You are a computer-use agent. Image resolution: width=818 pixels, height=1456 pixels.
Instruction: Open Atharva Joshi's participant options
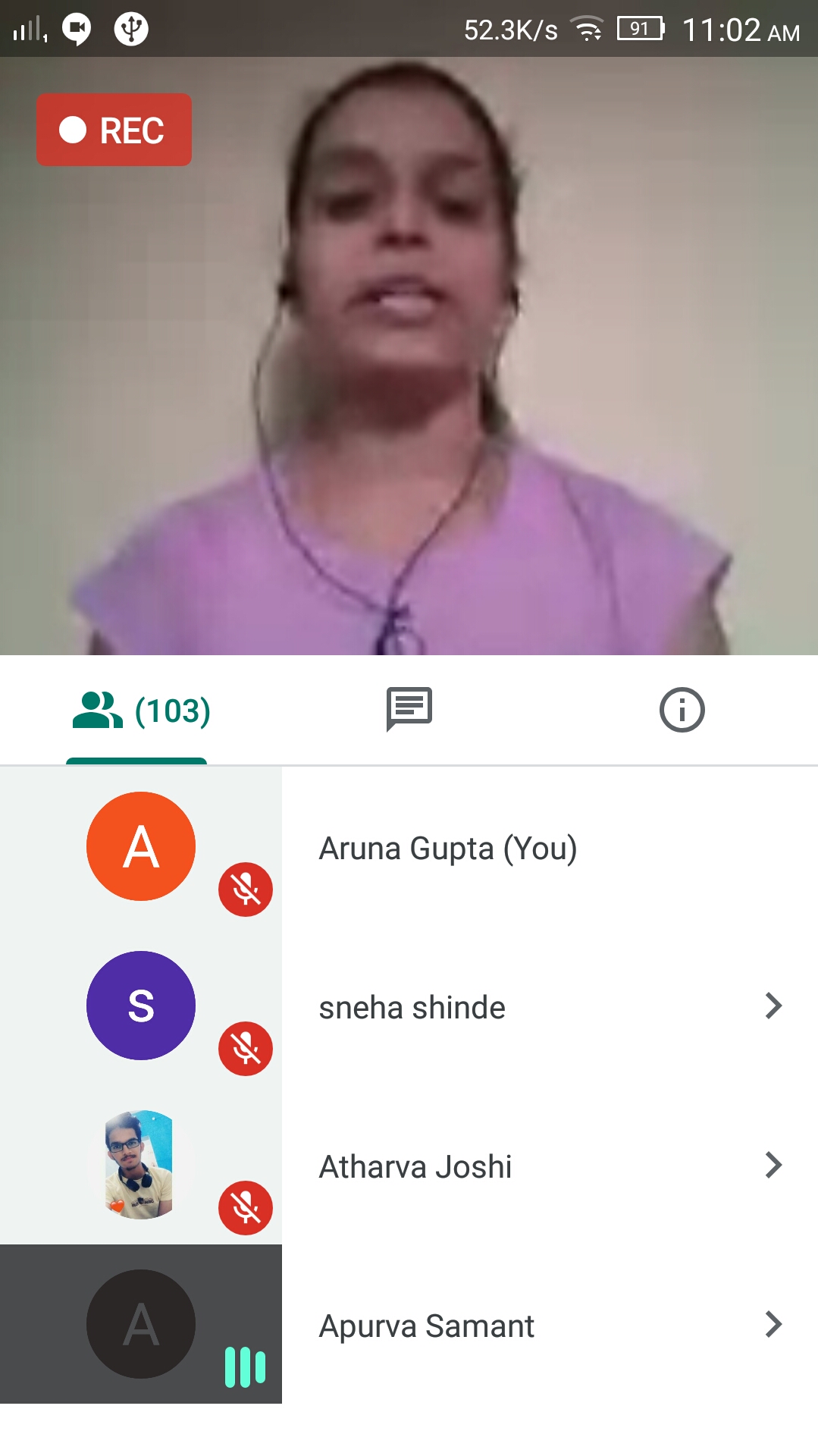coord(773,1166)
